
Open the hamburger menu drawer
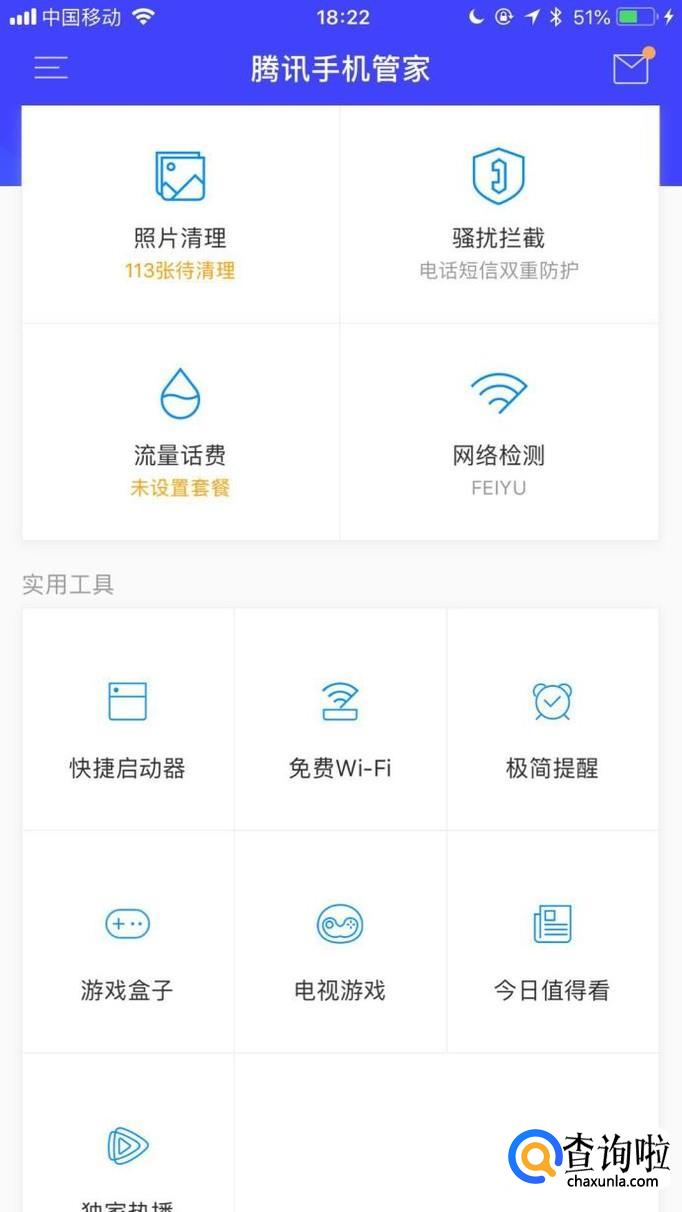tap(51, 68)
